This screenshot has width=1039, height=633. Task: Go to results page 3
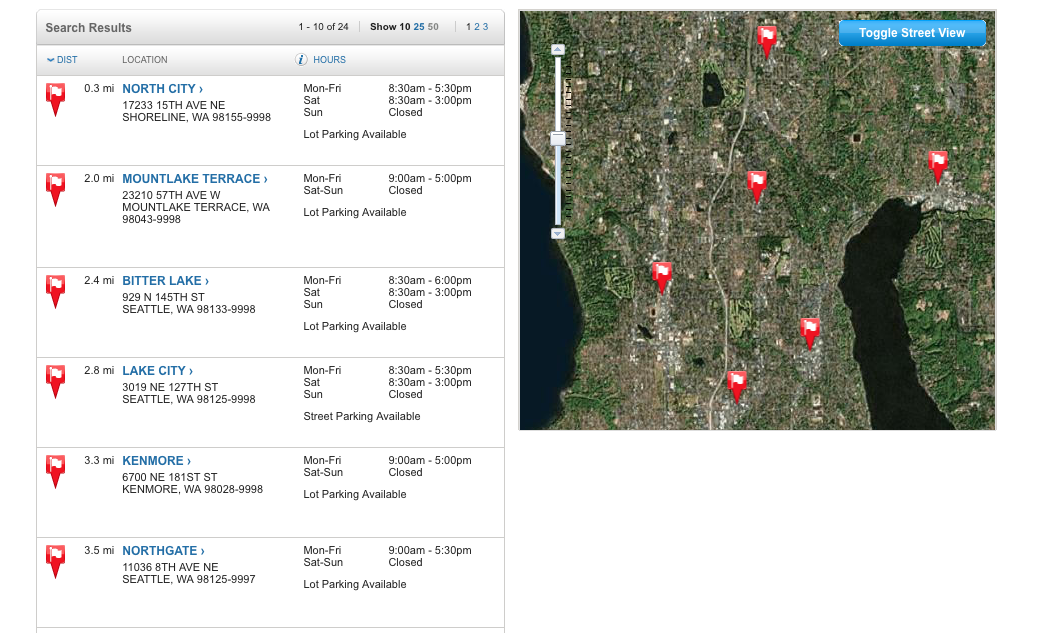point(486,27)
